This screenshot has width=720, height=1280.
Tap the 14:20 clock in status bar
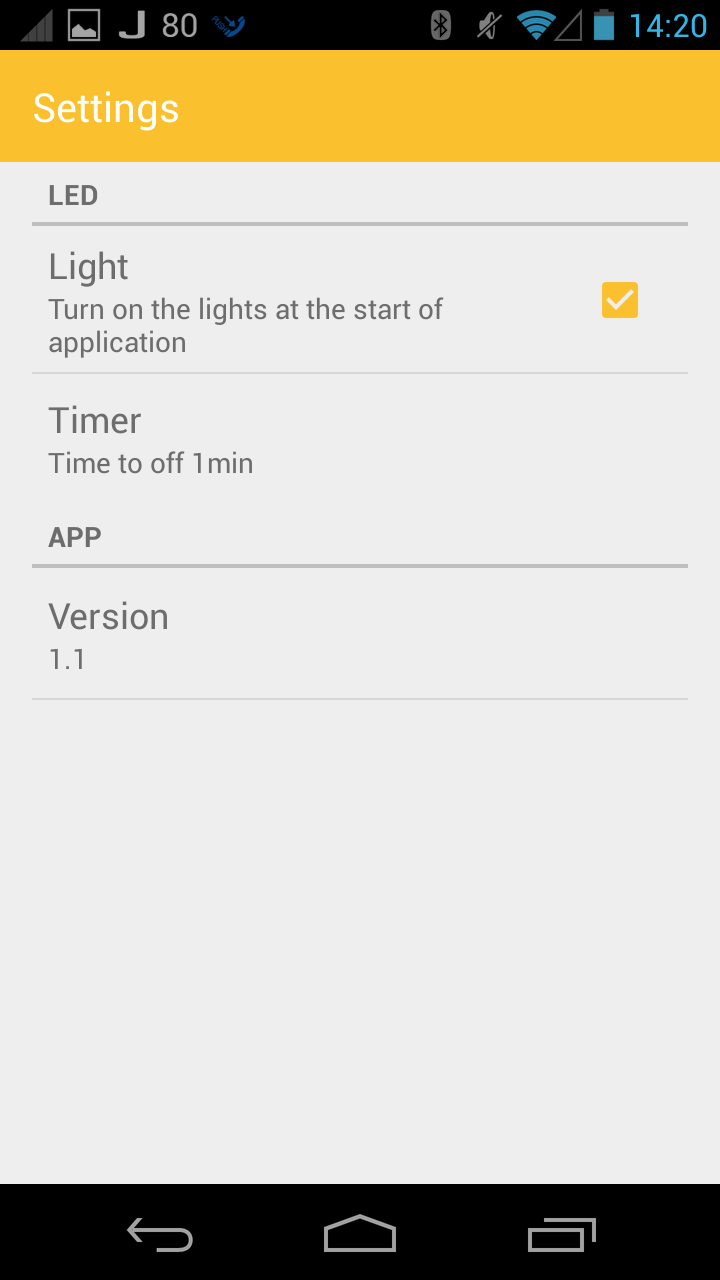(x=666, y=25)
